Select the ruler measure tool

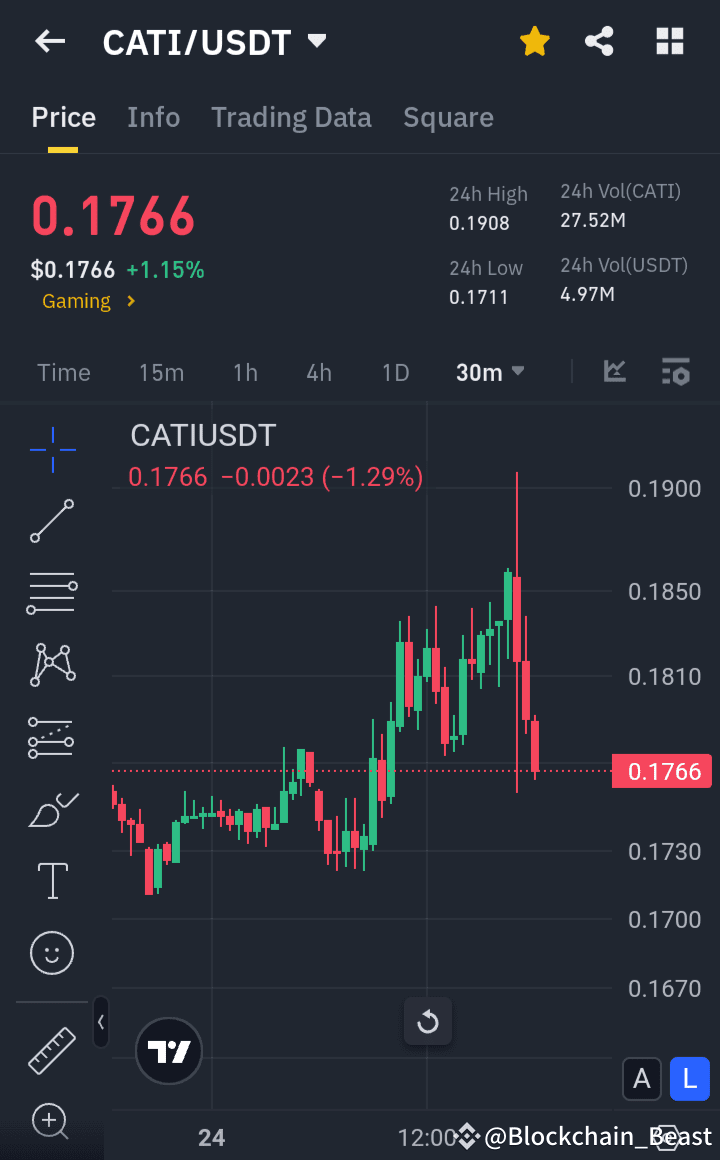tap(51, 1050)
